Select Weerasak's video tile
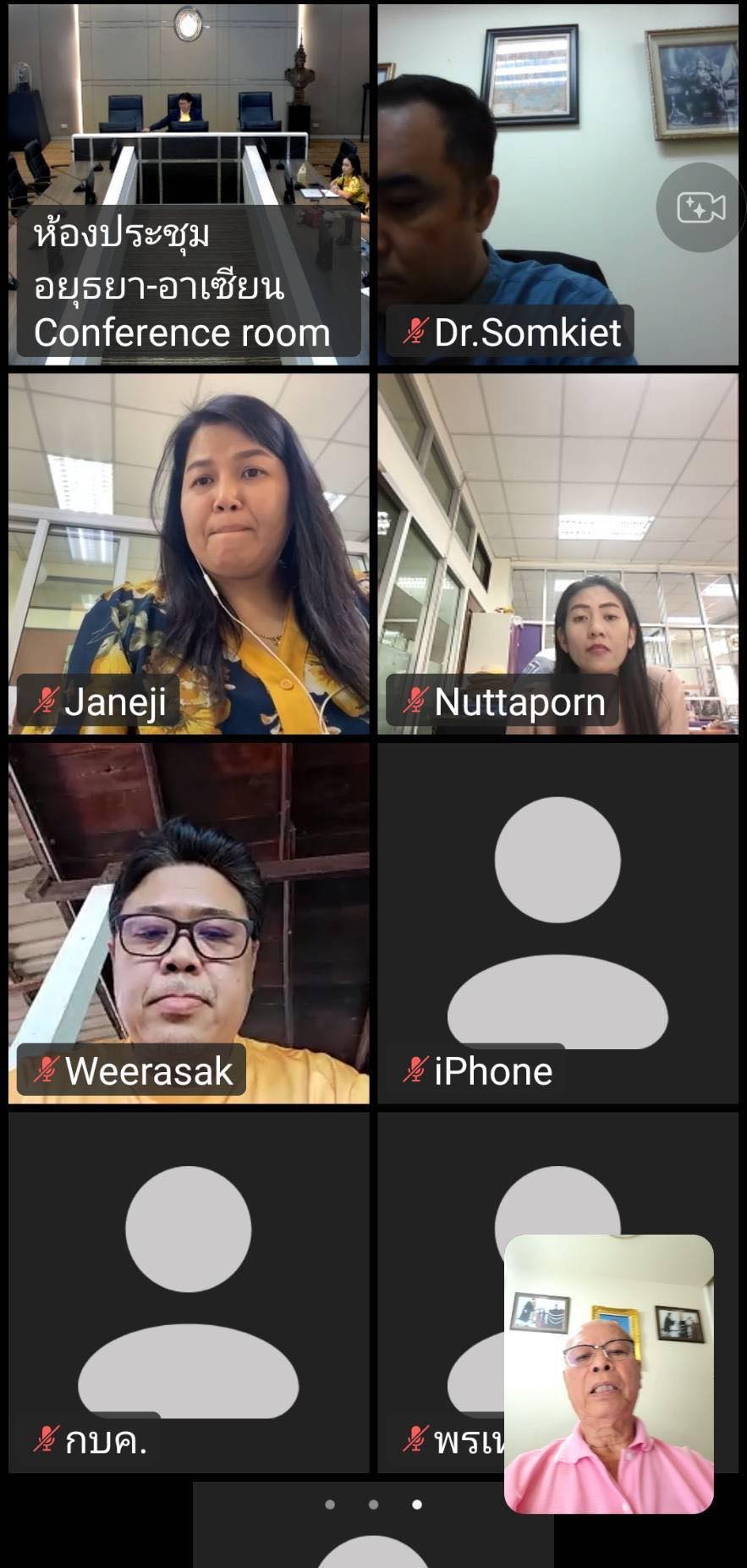 [x=189, y=922]
